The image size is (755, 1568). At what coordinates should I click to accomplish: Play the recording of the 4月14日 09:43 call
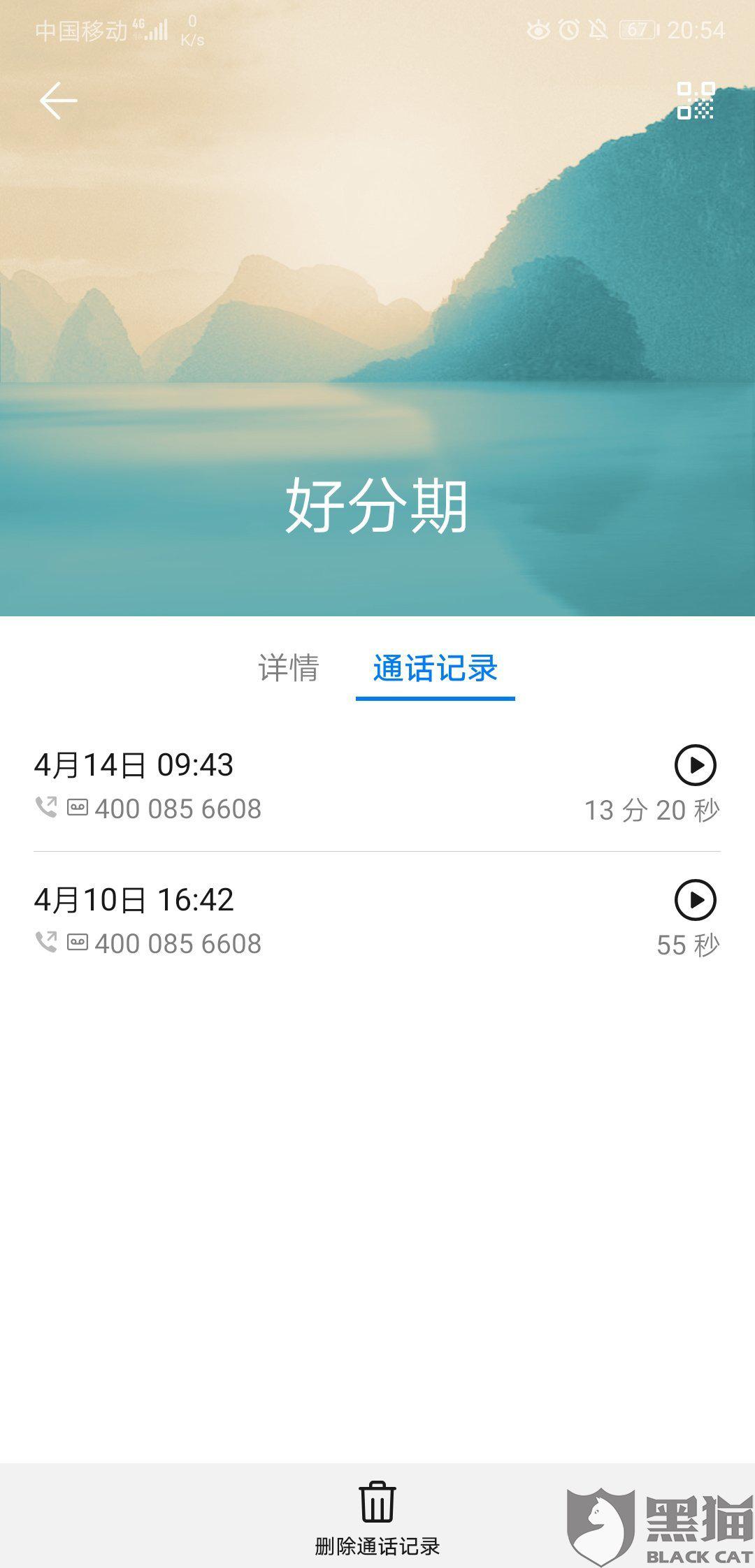[x=696, y=764]
